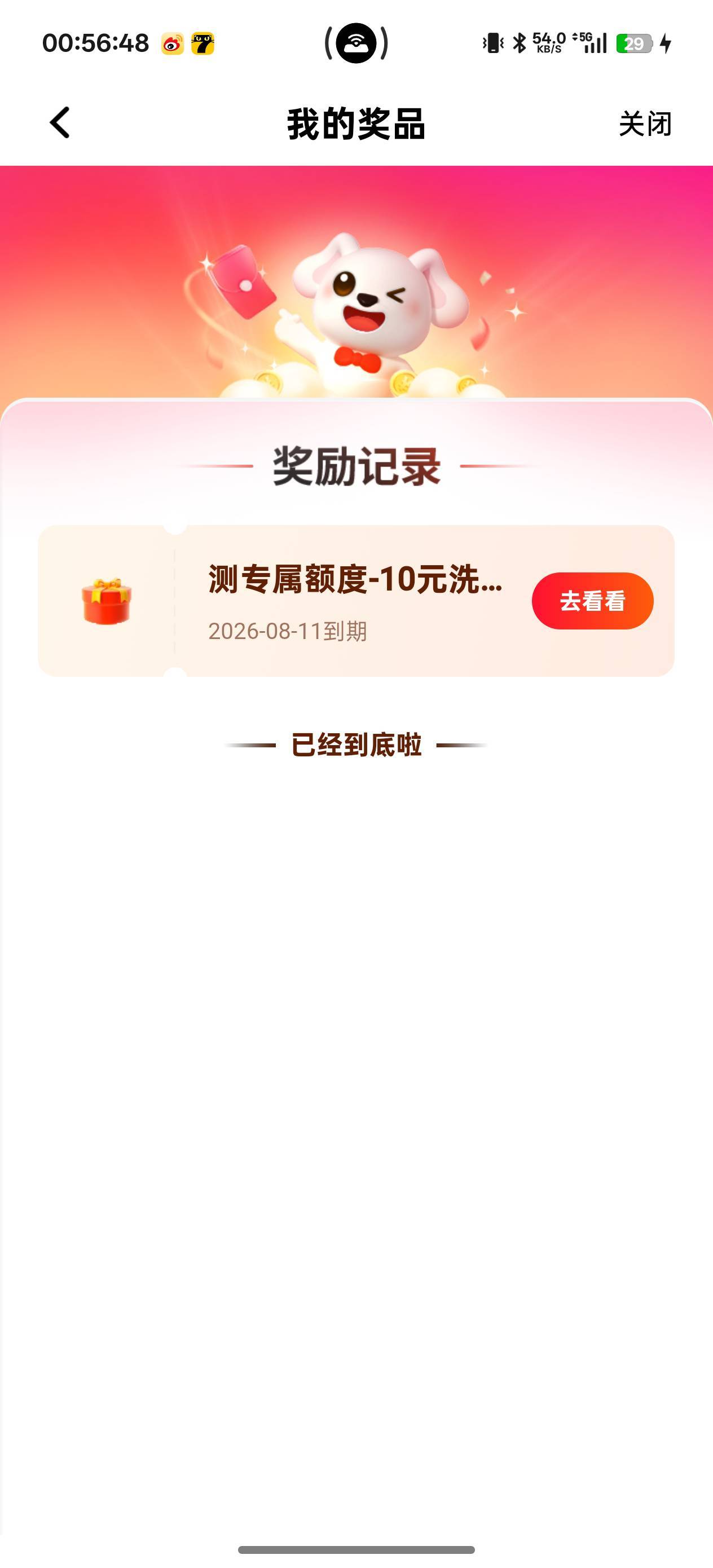Tap the 去看看 button on the reward
Image resolution: width=713 pixels, height=1568 pixels.
pos(592,601)
